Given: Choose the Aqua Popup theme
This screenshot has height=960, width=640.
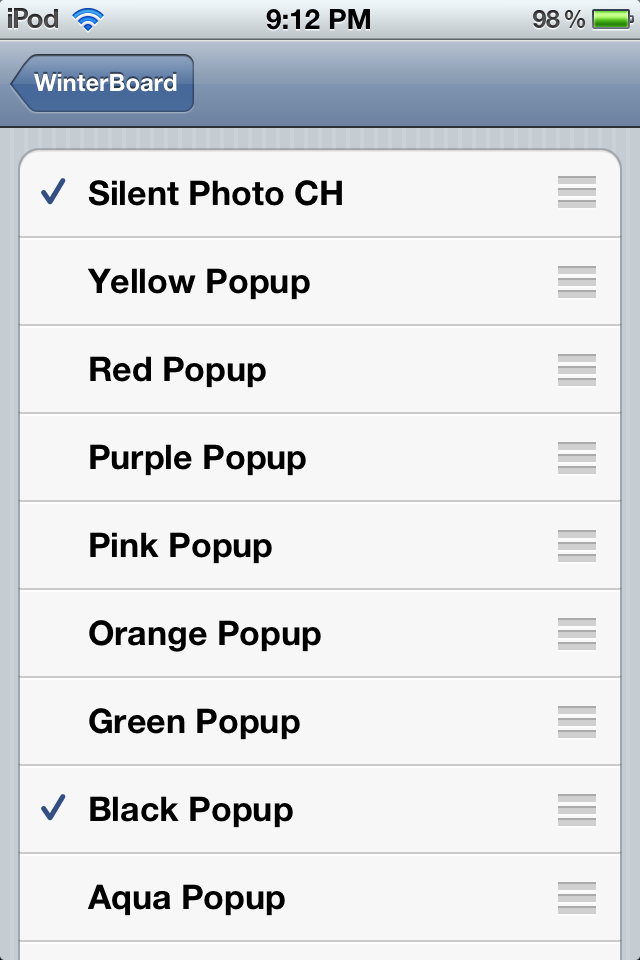Looking at the screenshot, I should click(187, 898).
